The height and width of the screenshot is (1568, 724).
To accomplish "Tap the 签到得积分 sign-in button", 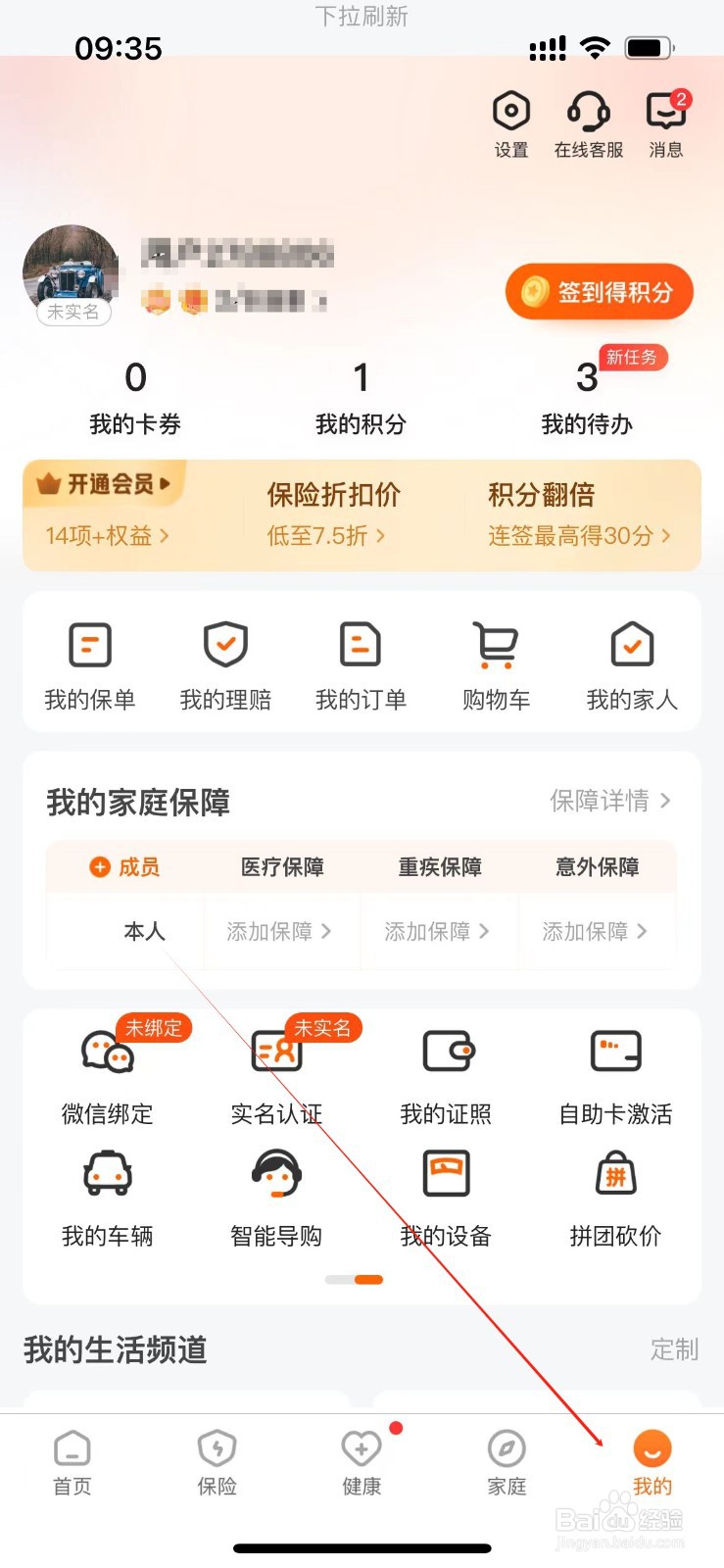I will click(x=599, y=291).
